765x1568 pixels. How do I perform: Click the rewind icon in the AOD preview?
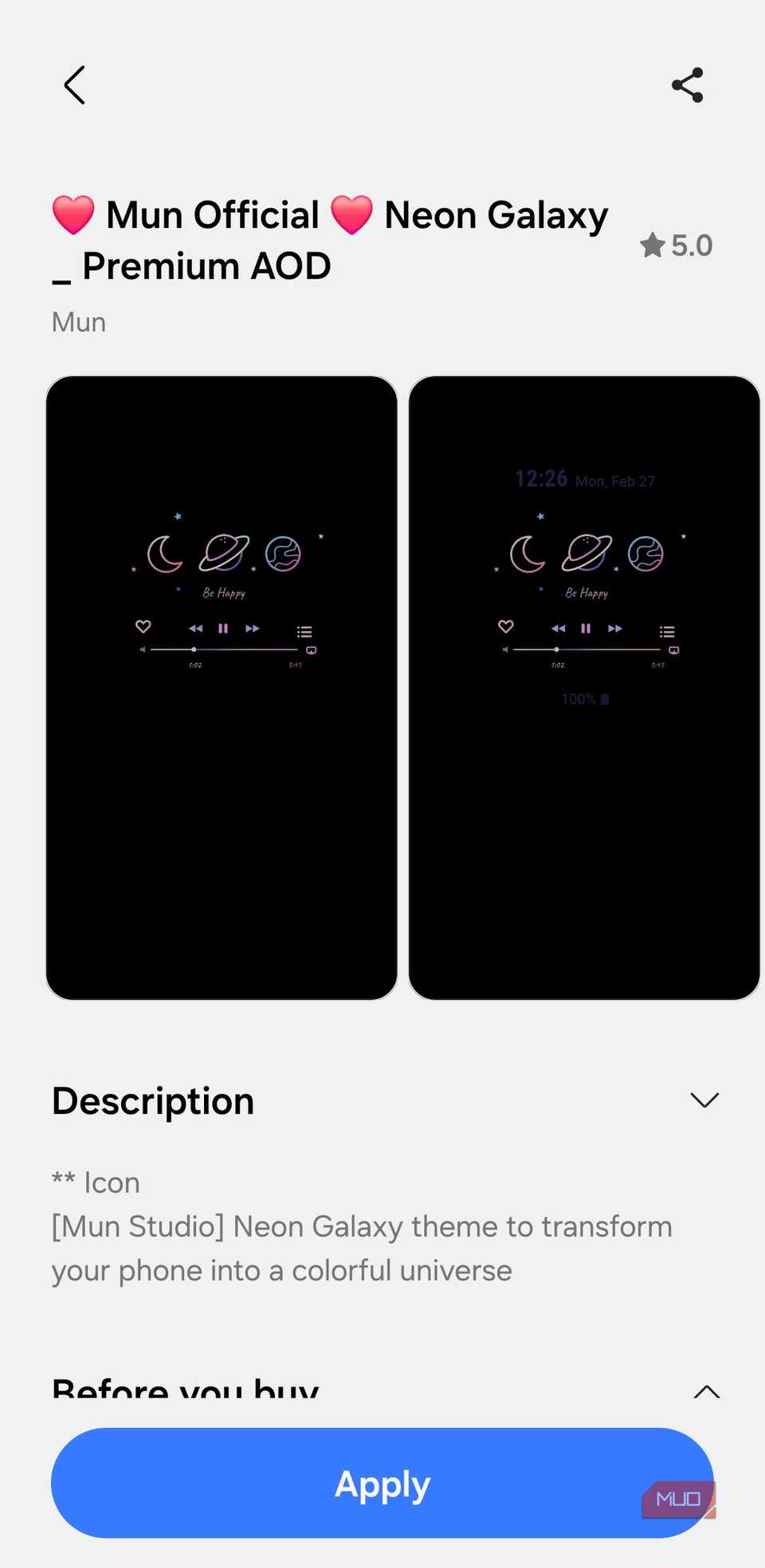[195, 628]
